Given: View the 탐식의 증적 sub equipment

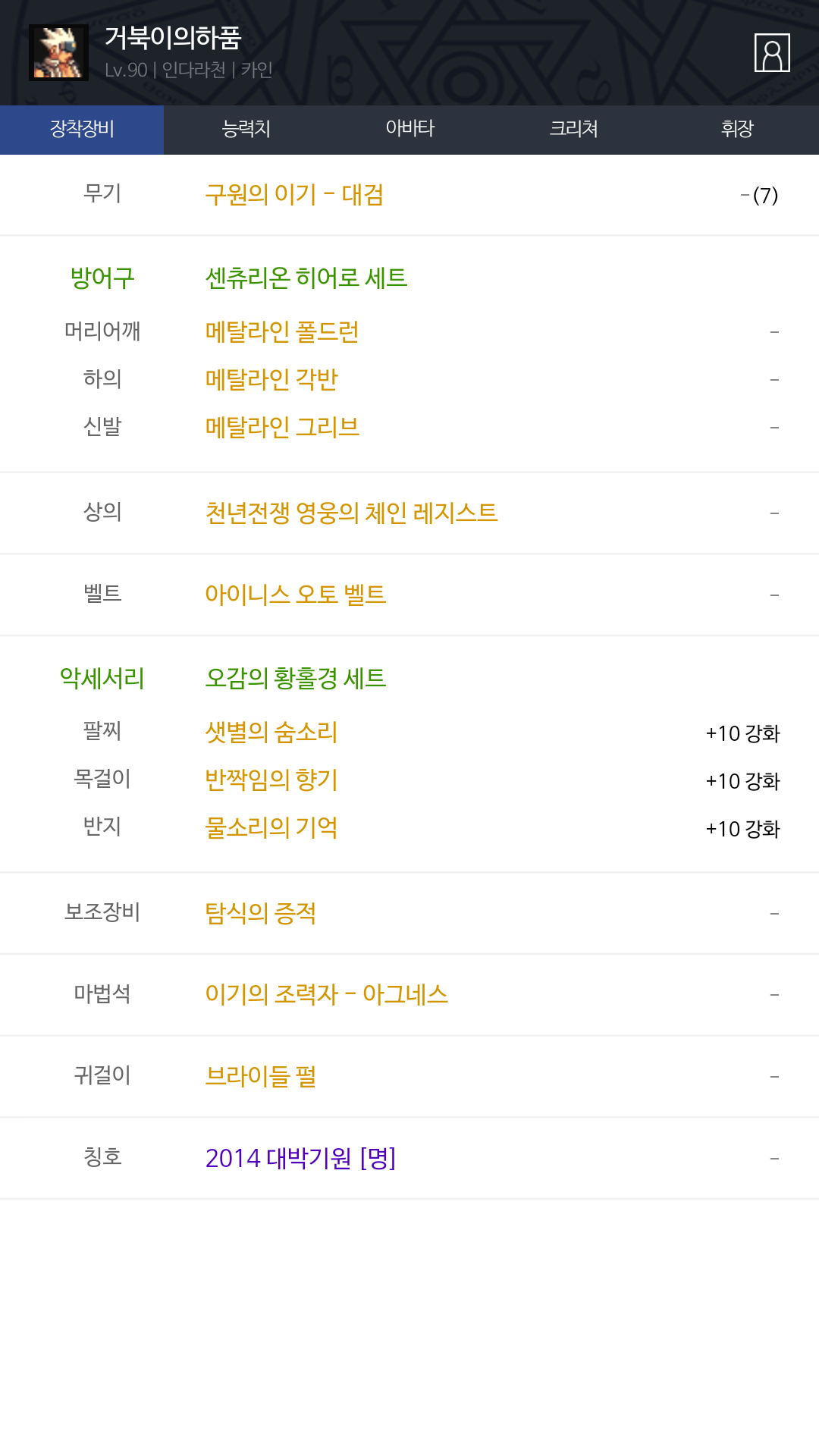Looking at the screenshot, I should tap(260, 913).
